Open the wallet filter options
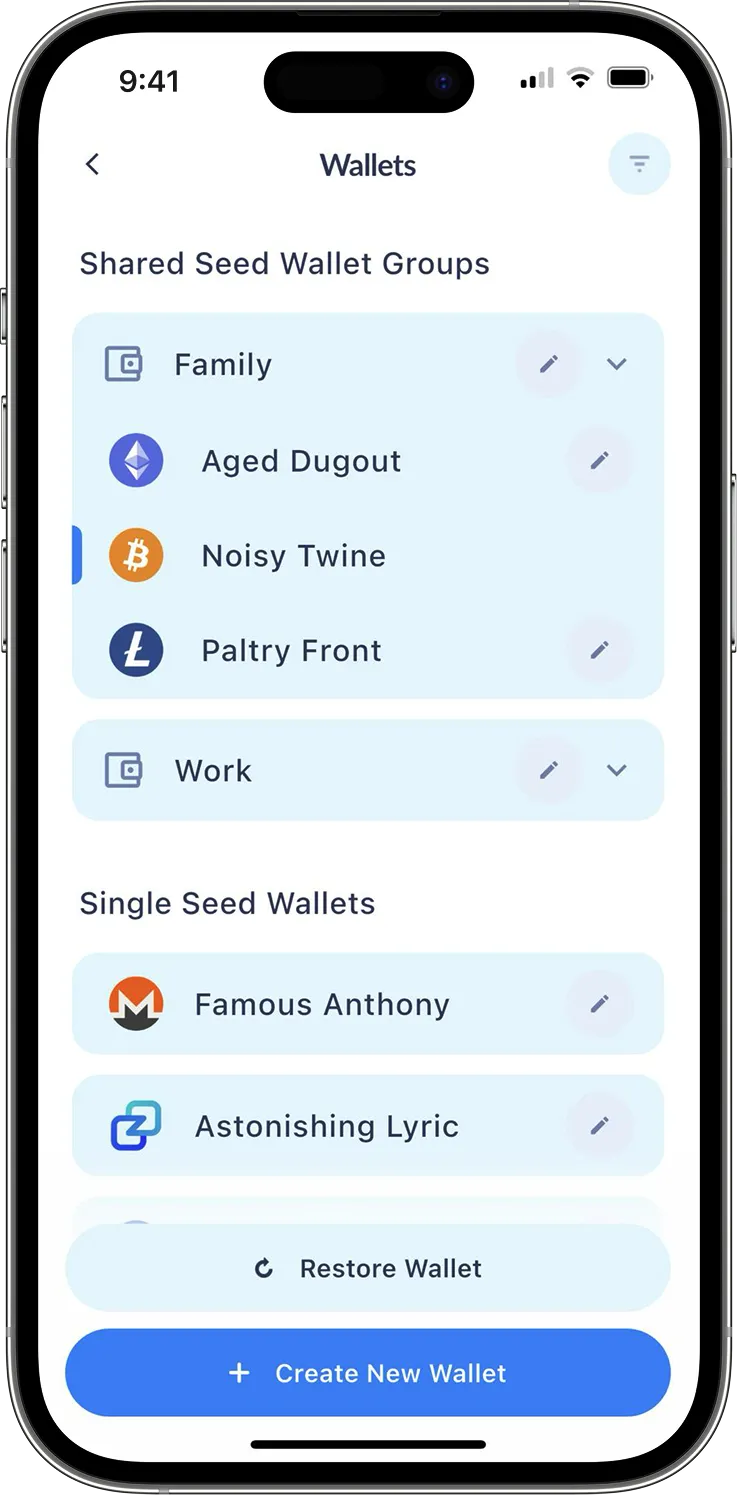The height and width of the screenshot is (1495, 738). (x=639, y=164)
